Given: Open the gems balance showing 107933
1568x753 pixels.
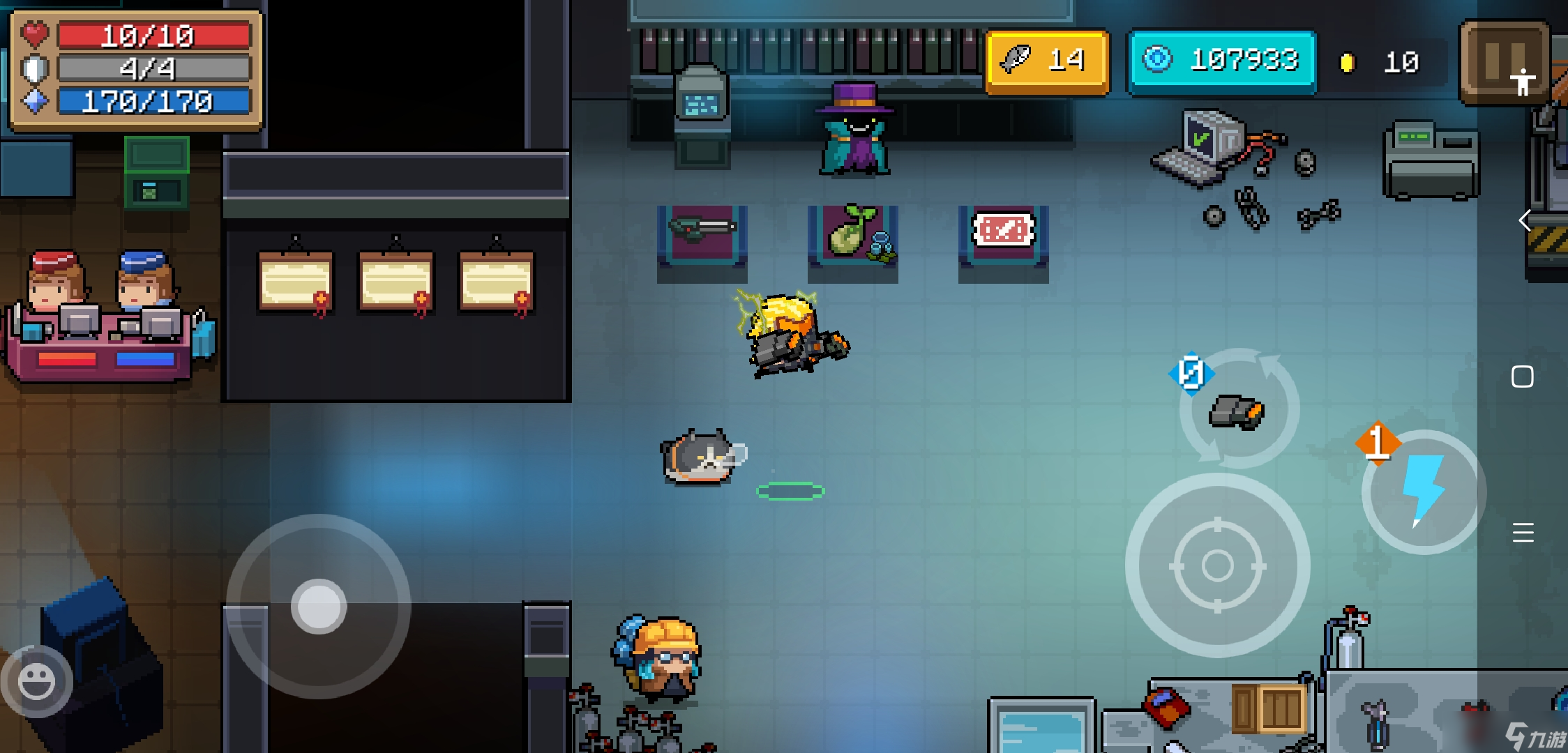Looking at the screenshot, I should [x=1222, y=61].
